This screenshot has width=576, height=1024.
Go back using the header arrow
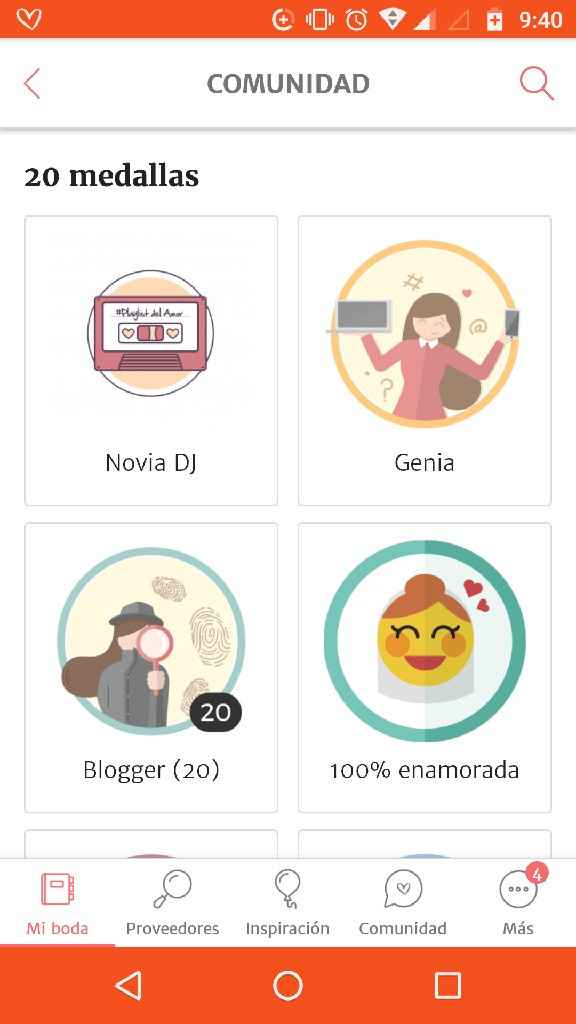coord(31,84)
